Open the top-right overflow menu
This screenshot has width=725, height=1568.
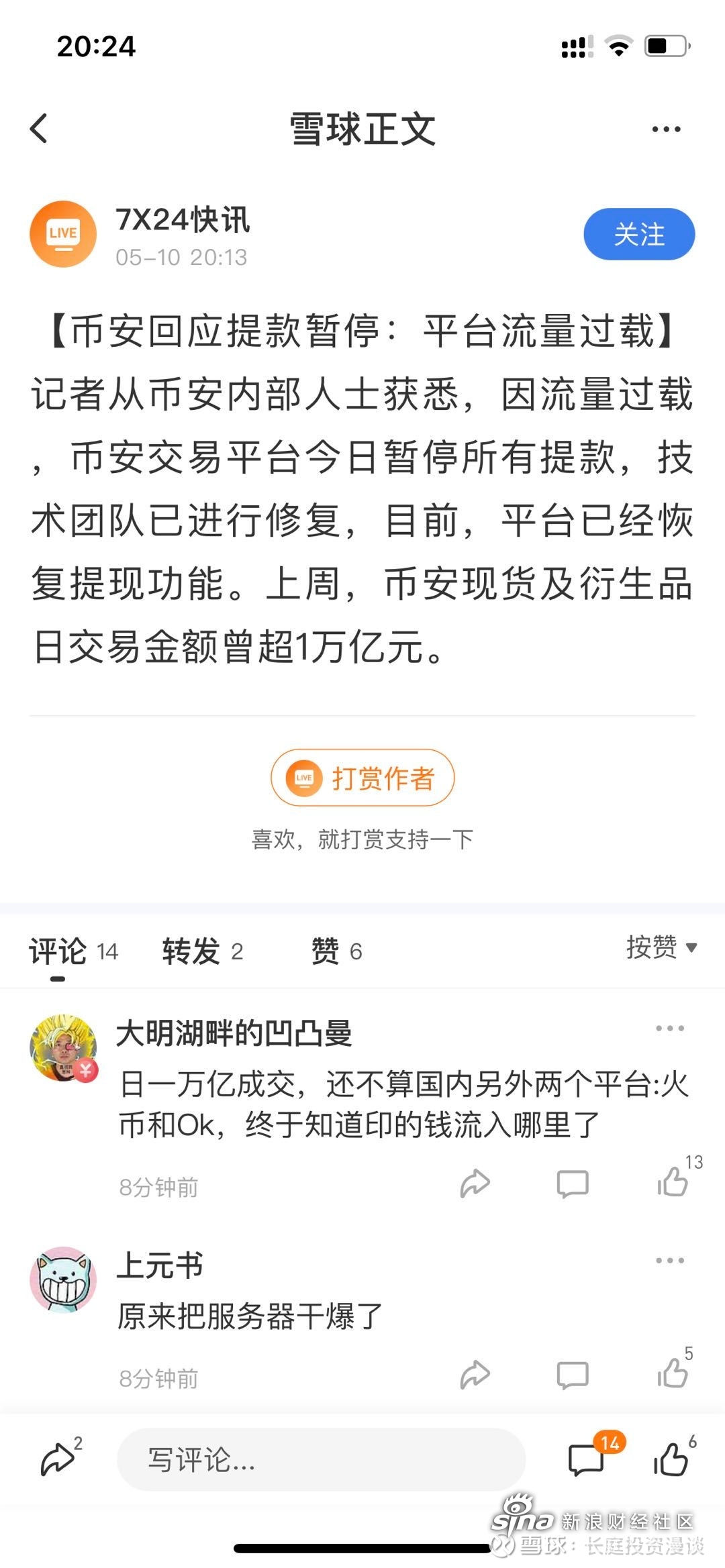(666, 129)
